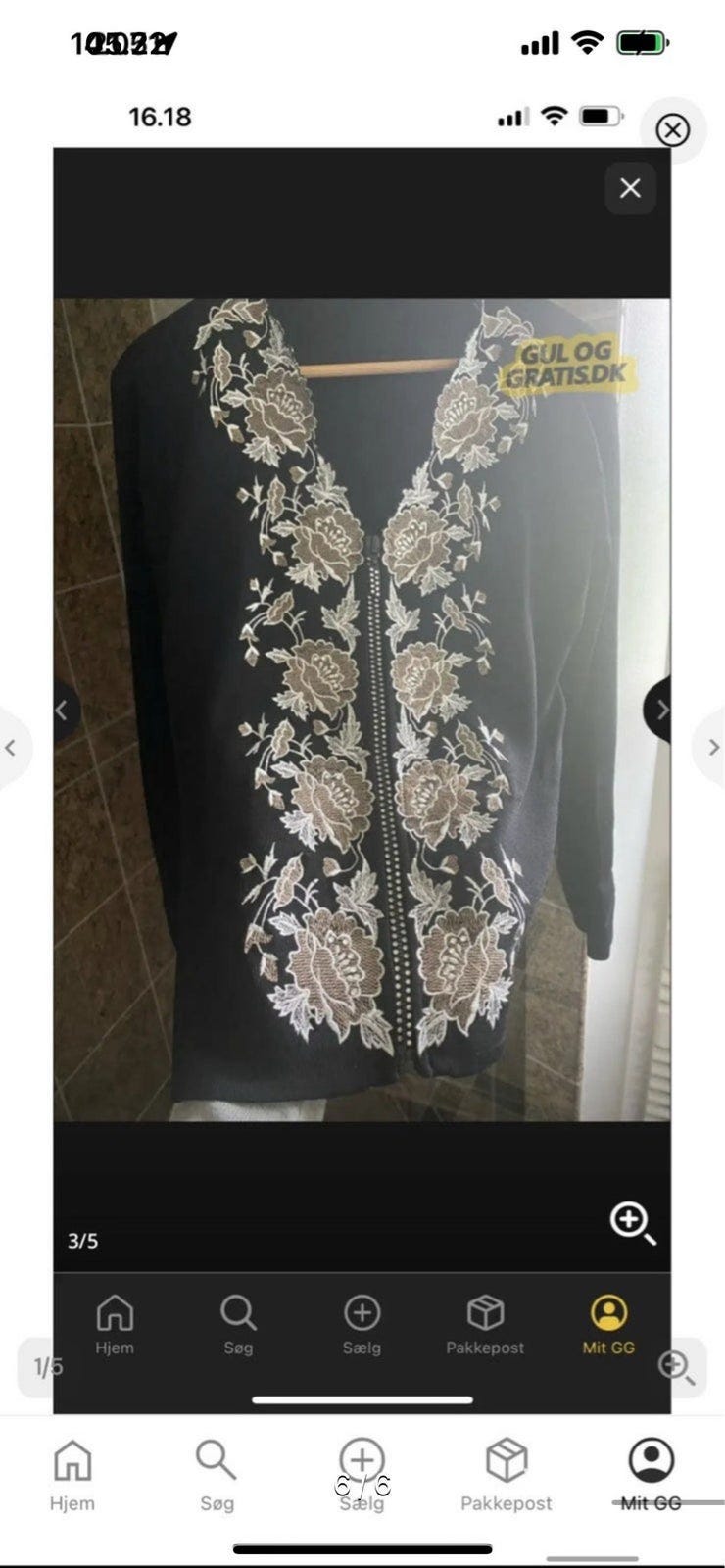The width and height of the screenshot is (725, 1568).
Task: Zoom in with the magnifier icon at the lower right
Action: pyautogui.click(x=677, y=1367)
